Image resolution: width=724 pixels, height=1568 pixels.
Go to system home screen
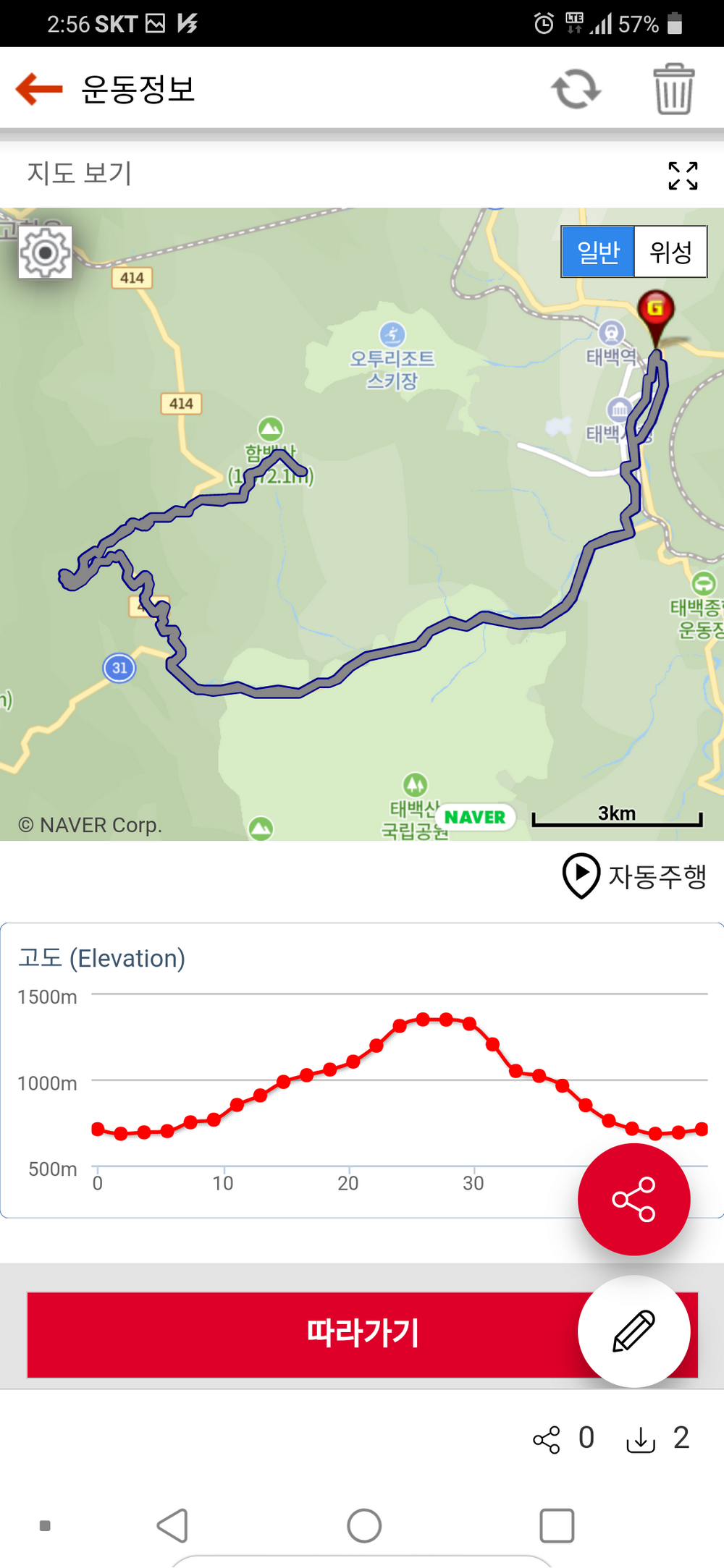click(364, 1526)
